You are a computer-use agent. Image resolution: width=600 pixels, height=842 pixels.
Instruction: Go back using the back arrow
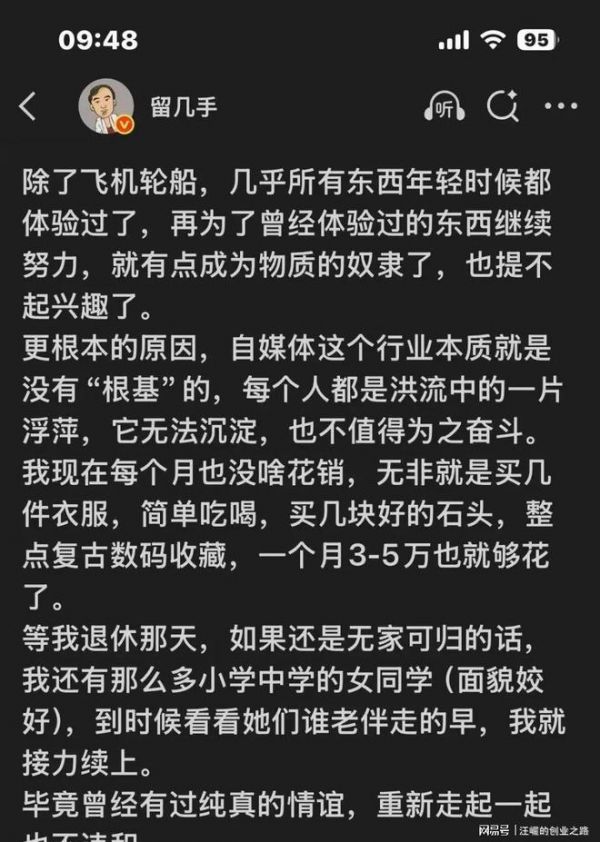(x=28, y=106)
